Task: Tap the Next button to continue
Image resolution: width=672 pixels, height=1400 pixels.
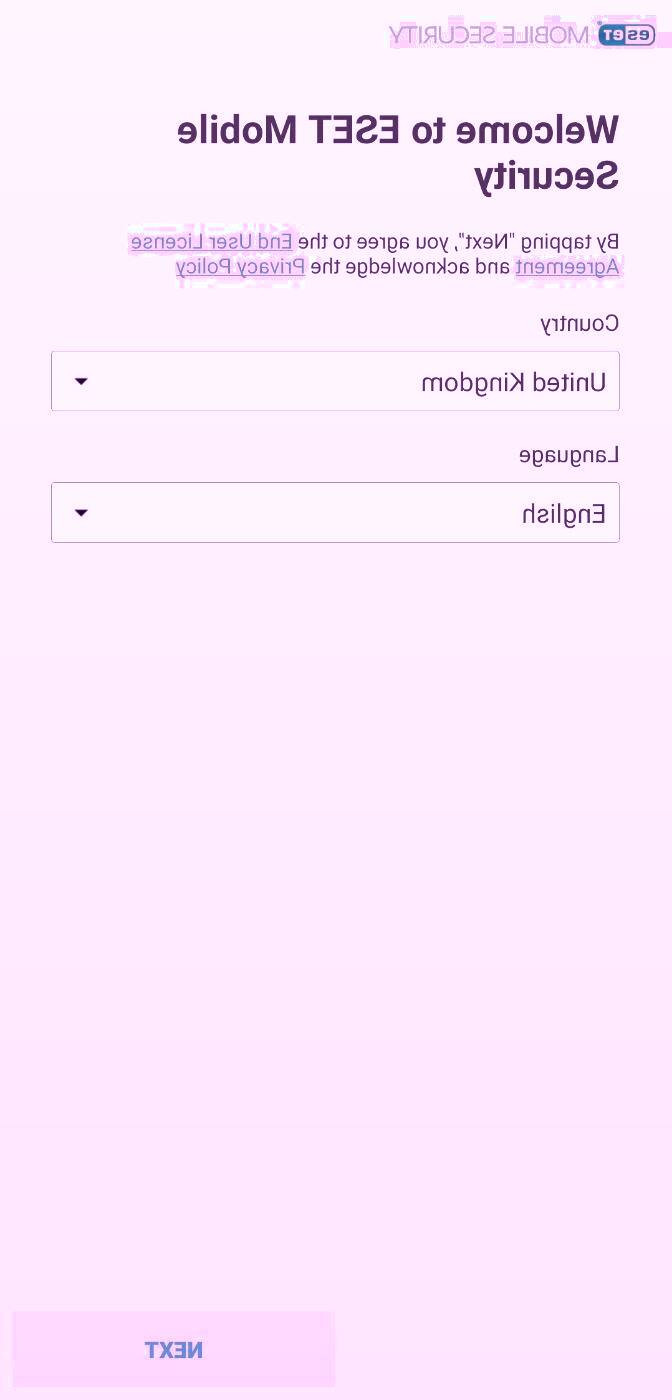Action: 174,1350
